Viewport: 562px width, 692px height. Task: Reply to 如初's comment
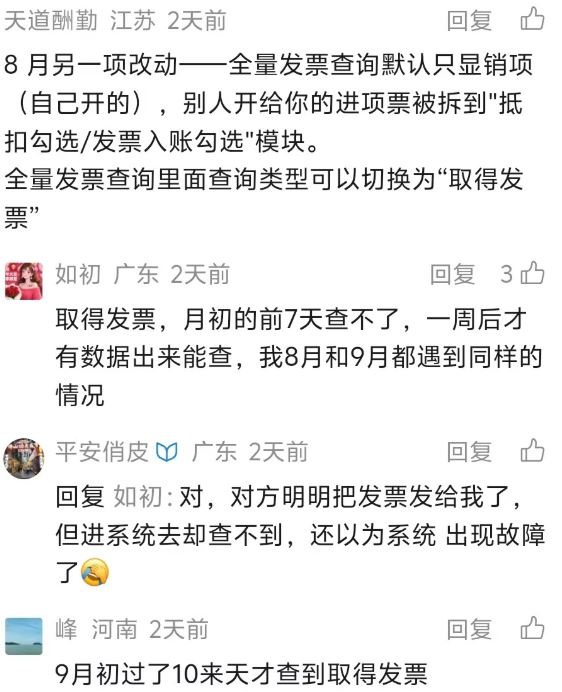coord(453,274)
